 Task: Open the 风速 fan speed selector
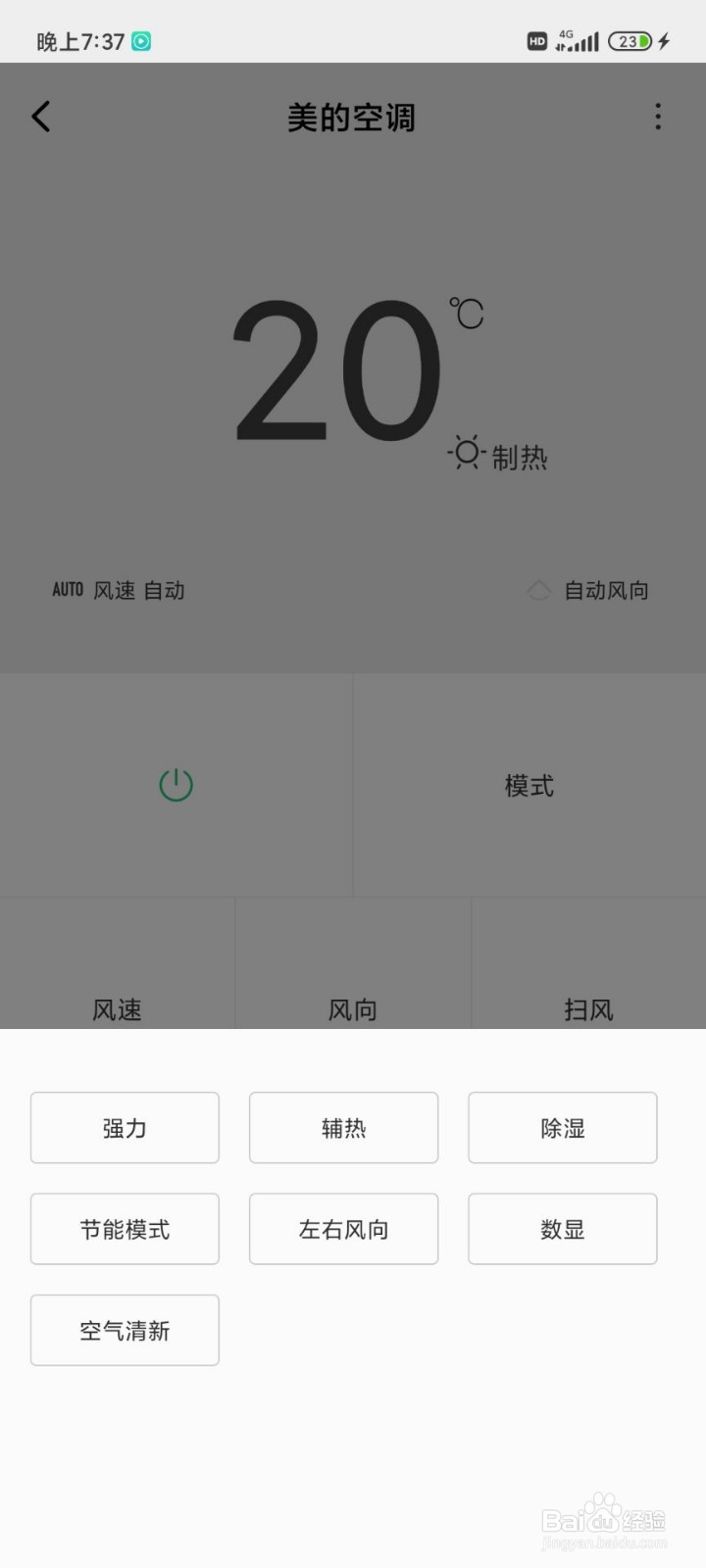pos(116,1009)
